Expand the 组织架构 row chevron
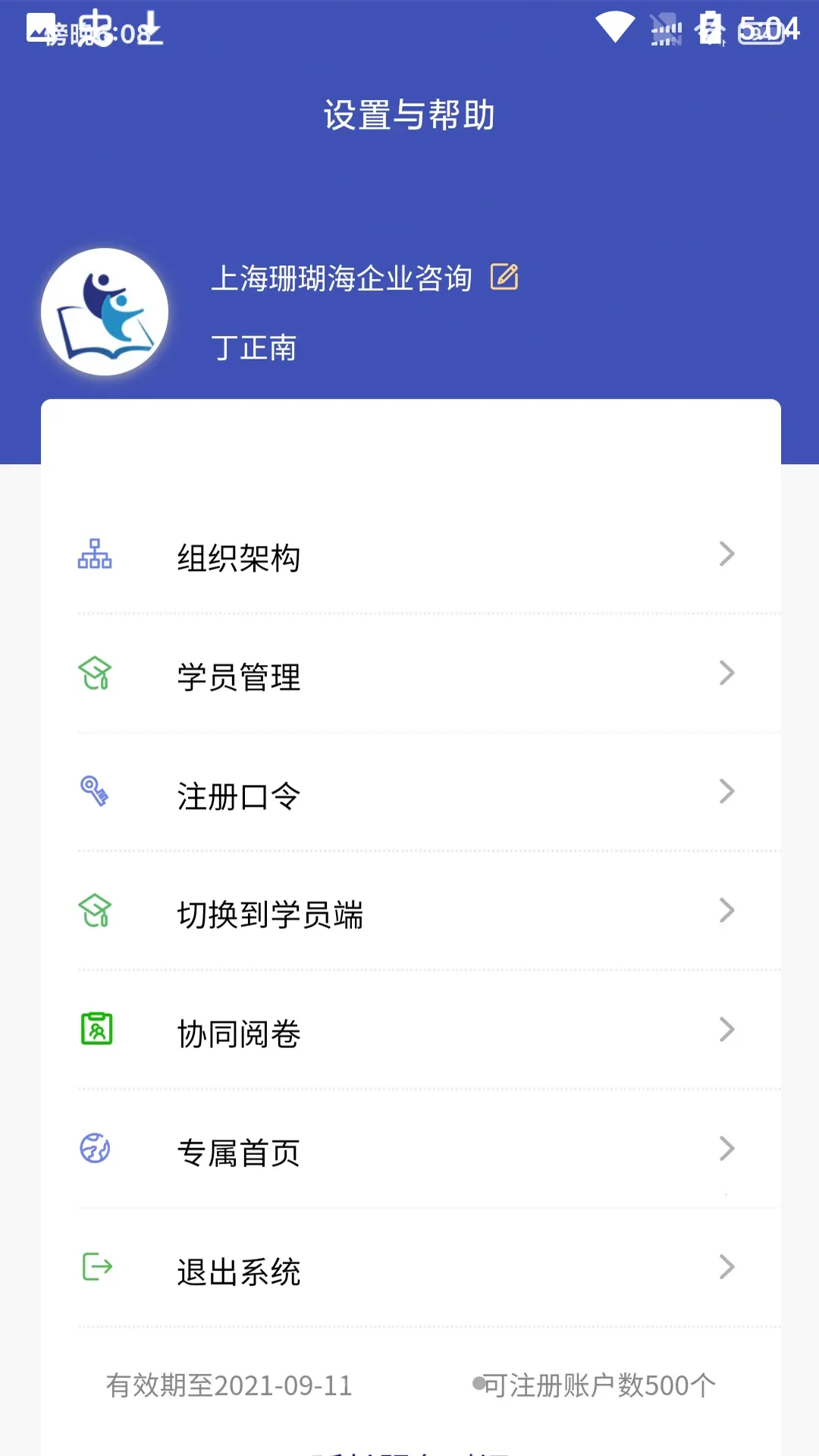This screenshot has height=1456, width=819. [x=726, y=554]
